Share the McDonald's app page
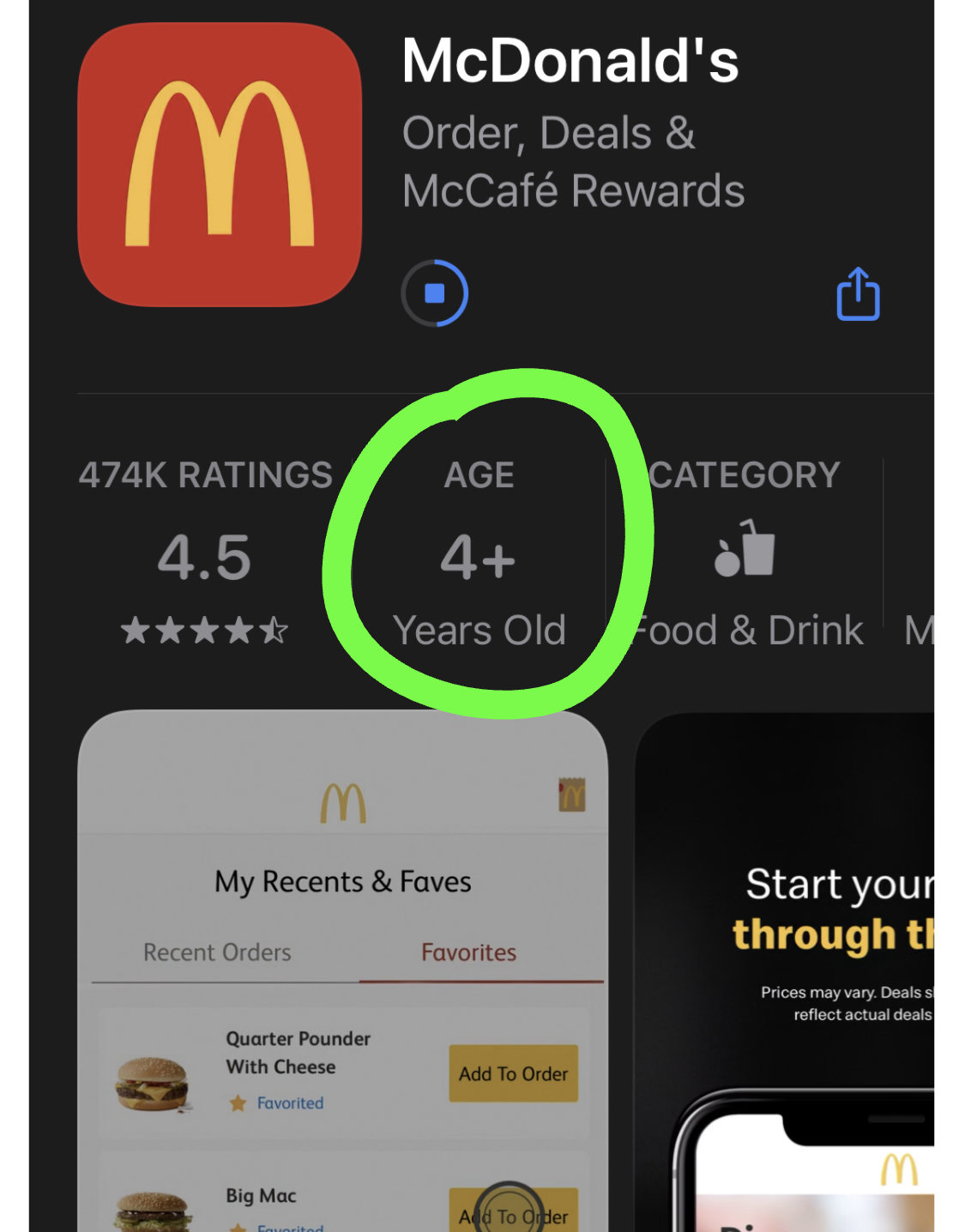The height and width of the screenshot is (1232, 959). pos(858,294)
